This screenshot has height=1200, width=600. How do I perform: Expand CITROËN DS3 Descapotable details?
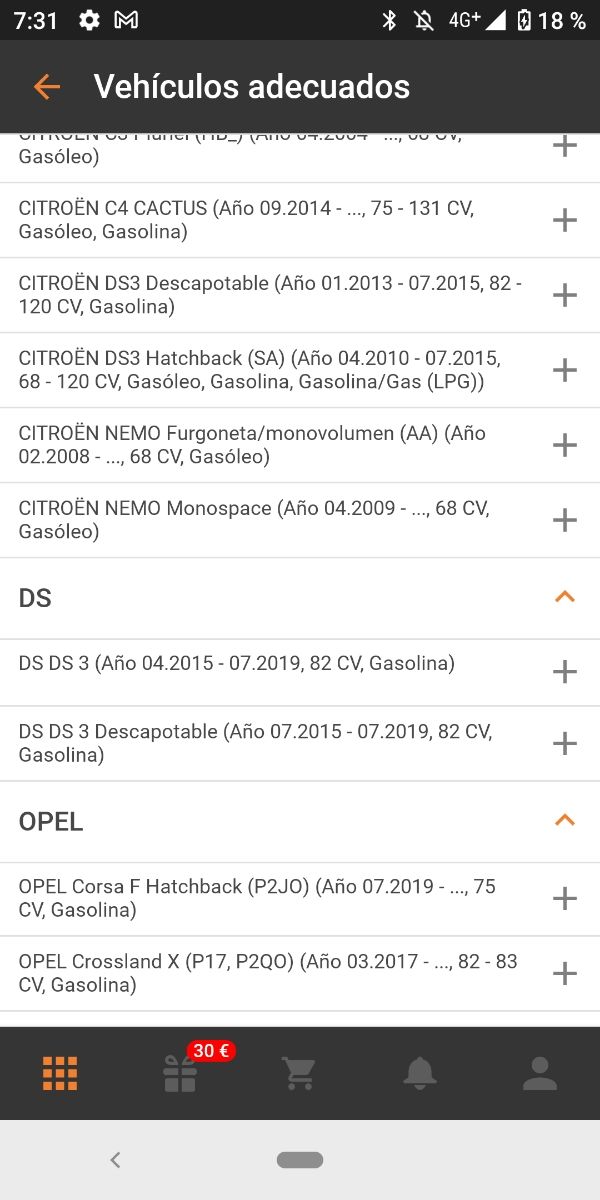point(565,295)
